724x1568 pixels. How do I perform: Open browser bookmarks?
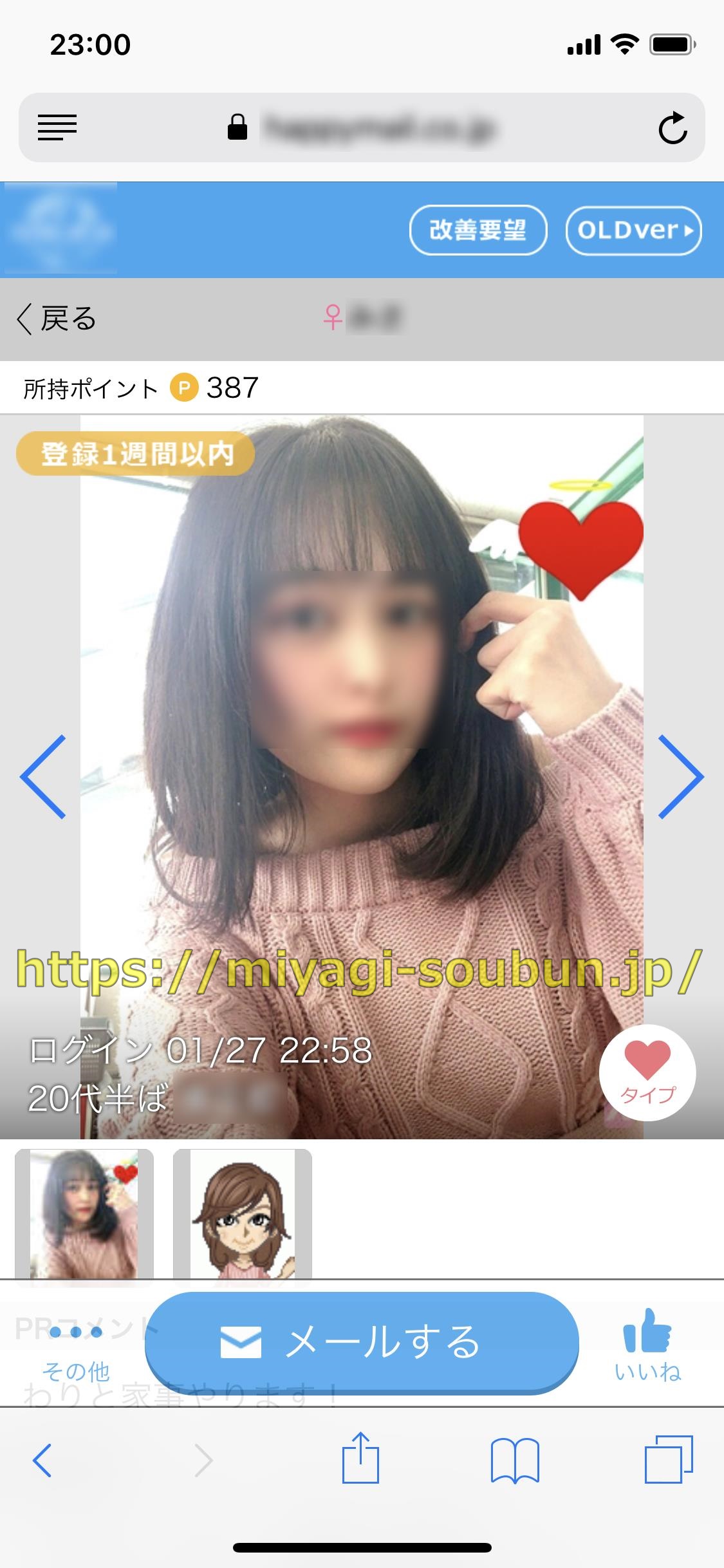pos(514,1460)
